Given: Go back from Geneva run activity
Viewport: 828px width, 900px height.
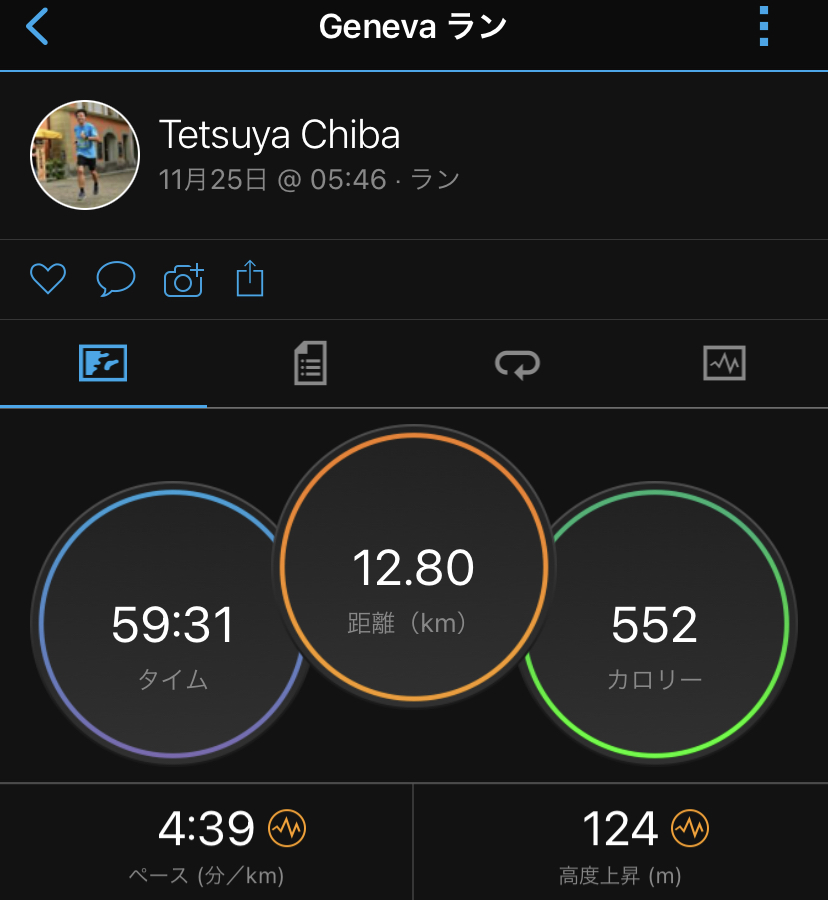Looking at the screenshot, I should 37,27.
